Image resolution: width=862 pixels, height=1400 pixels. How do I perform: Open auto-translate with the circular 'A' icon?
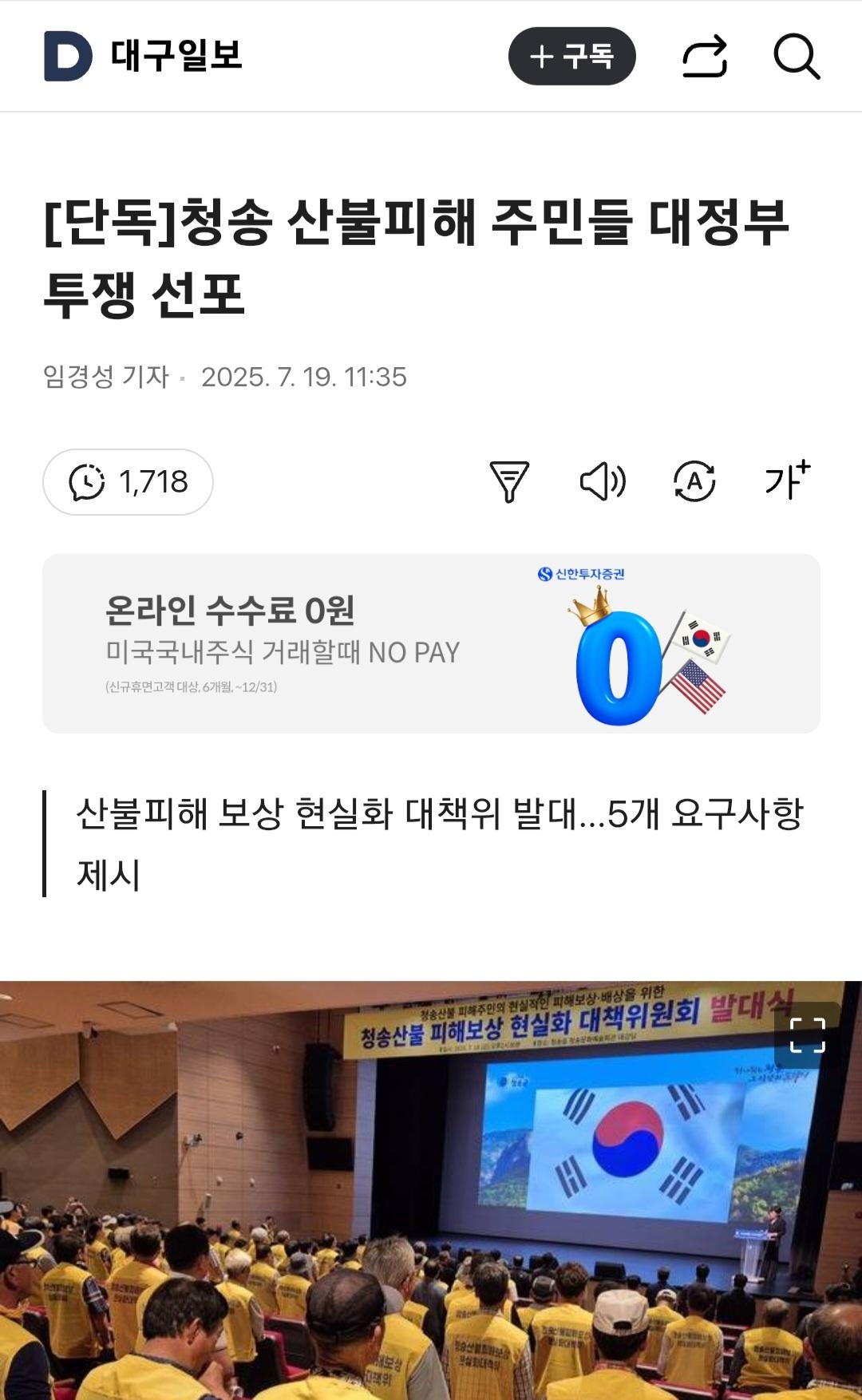point(696,481)
